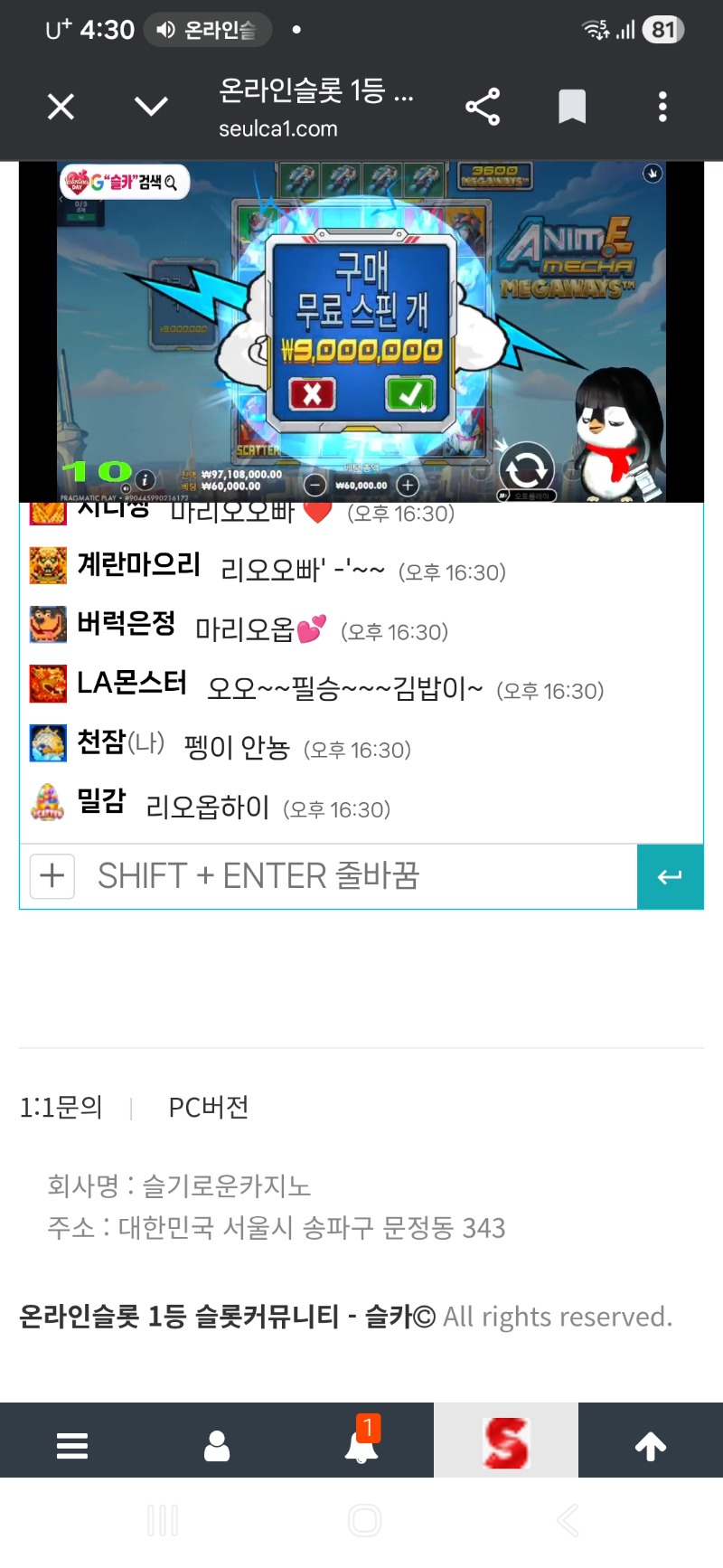Focus the chat message input field

point(361,876)
